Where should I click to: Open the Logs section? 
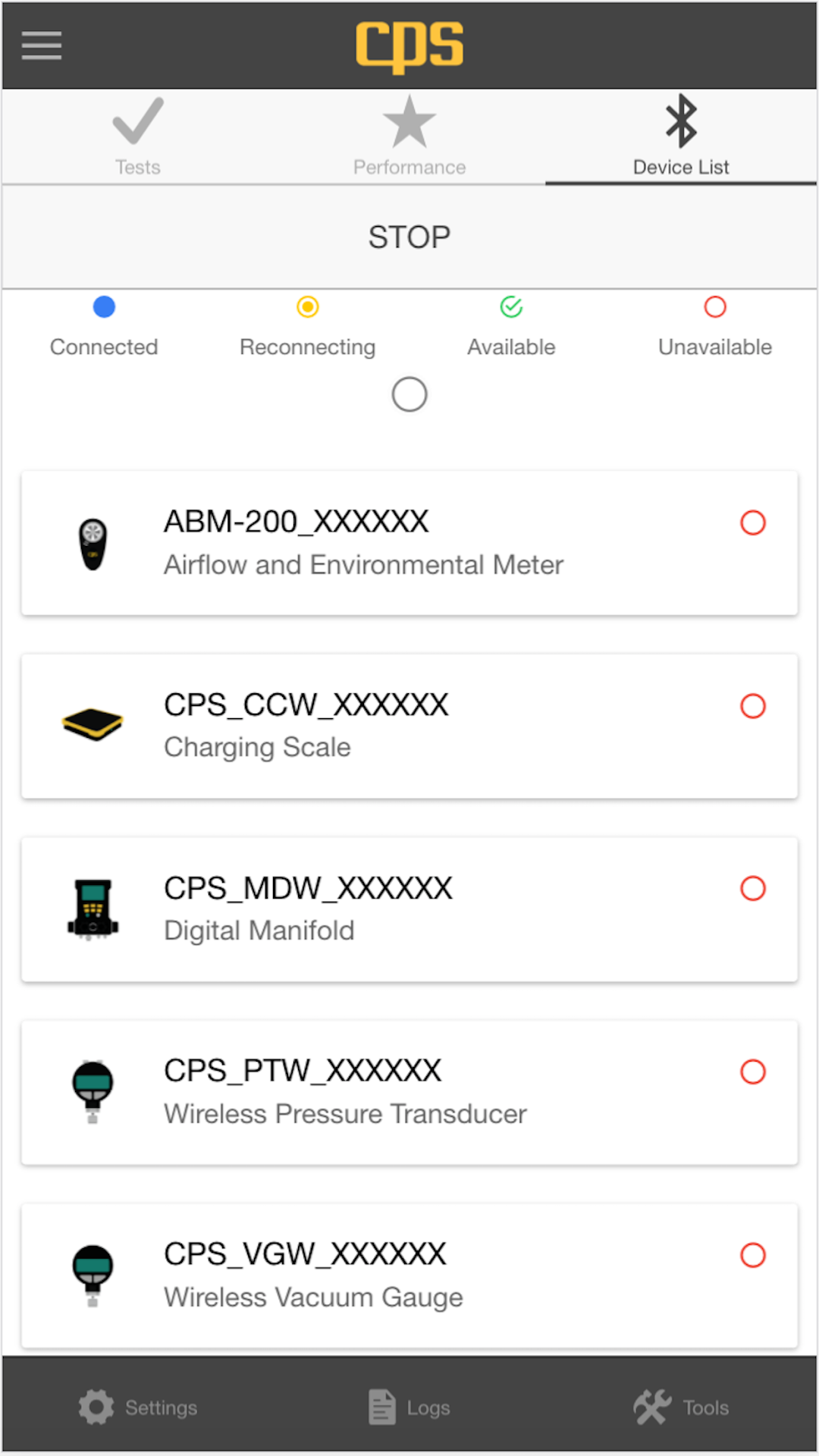(x=409, y=1407)
